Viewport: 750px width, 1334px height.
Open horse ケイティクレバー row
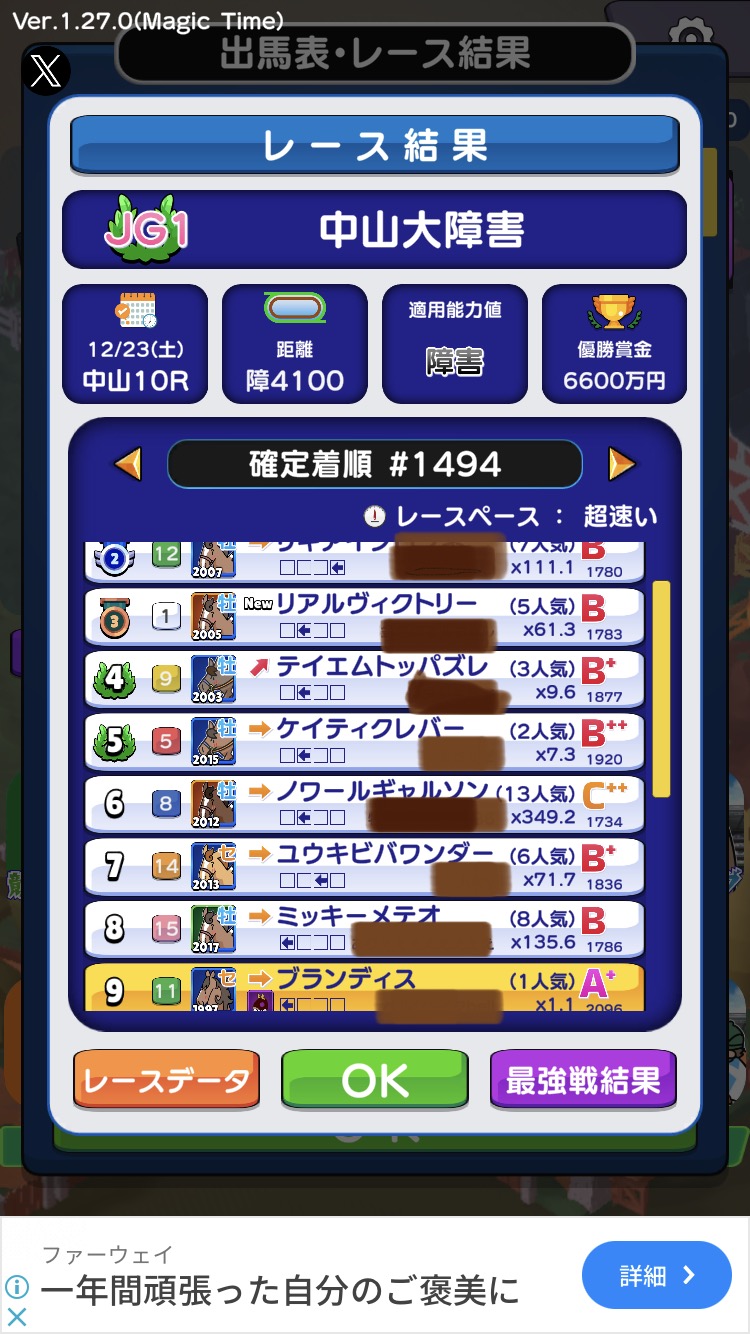tap(364, 741)
